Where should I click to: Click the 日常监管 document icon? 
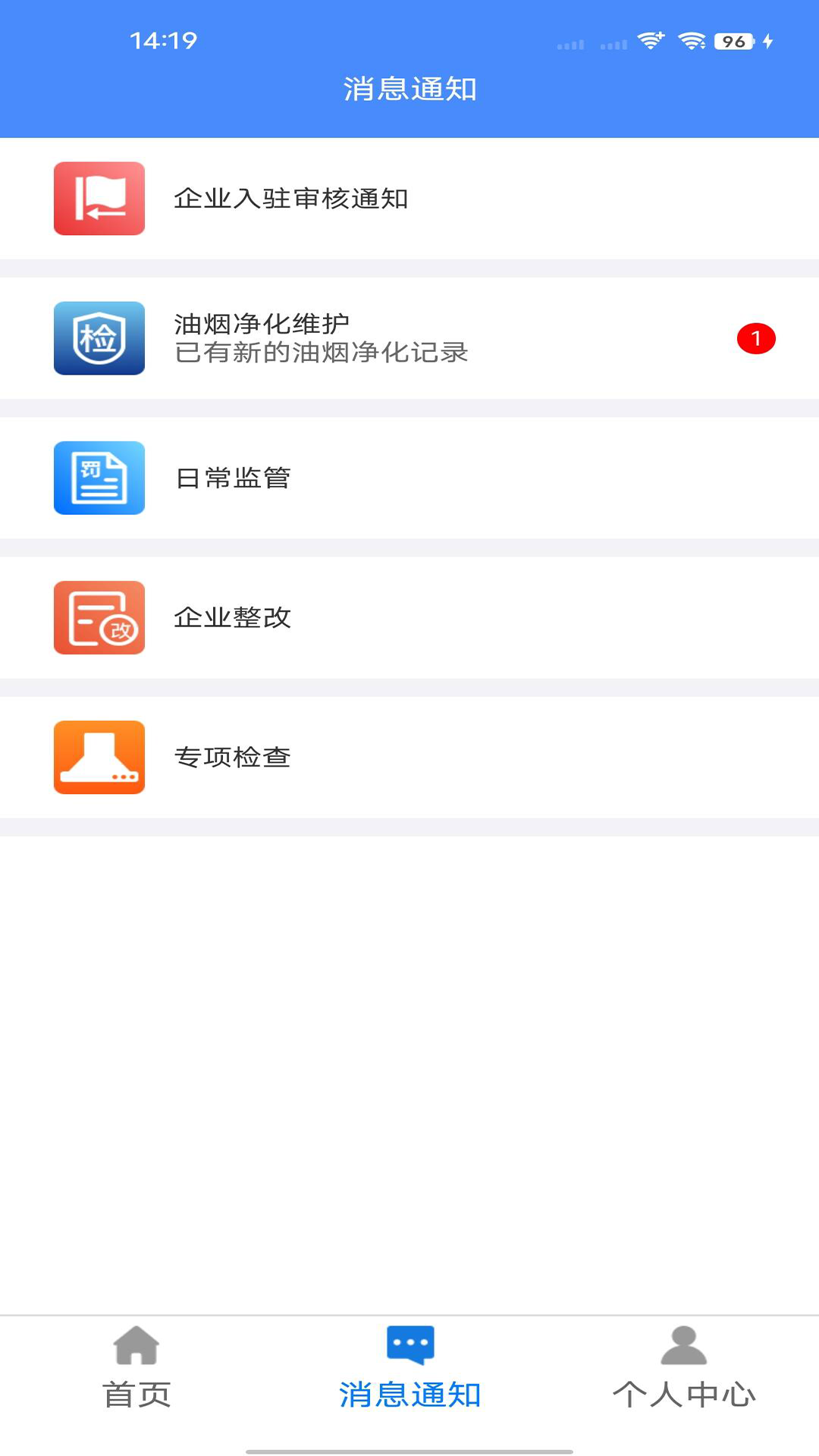99,479
